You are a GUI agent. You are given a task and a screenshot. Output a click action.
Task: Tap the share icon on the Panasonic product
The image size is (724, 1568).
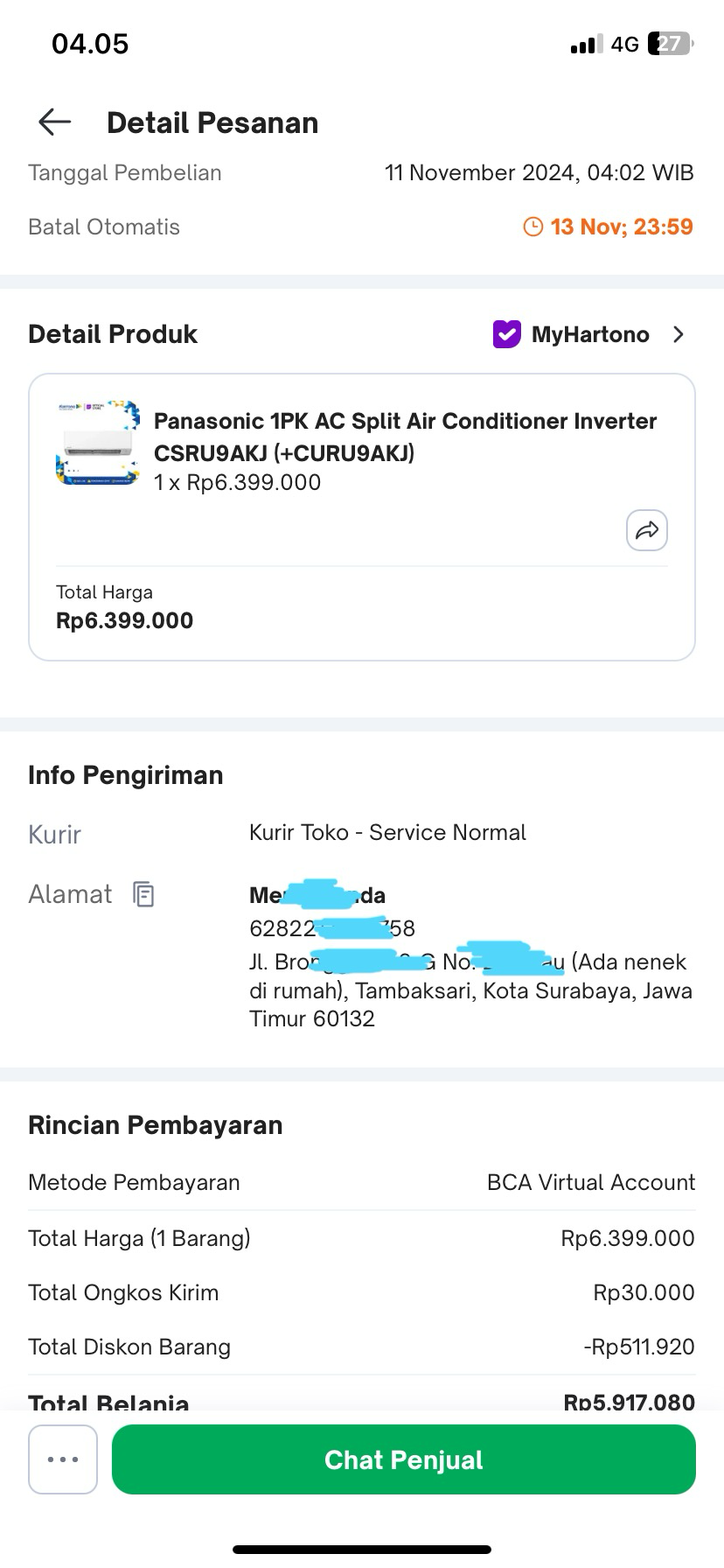click(646, 530)
